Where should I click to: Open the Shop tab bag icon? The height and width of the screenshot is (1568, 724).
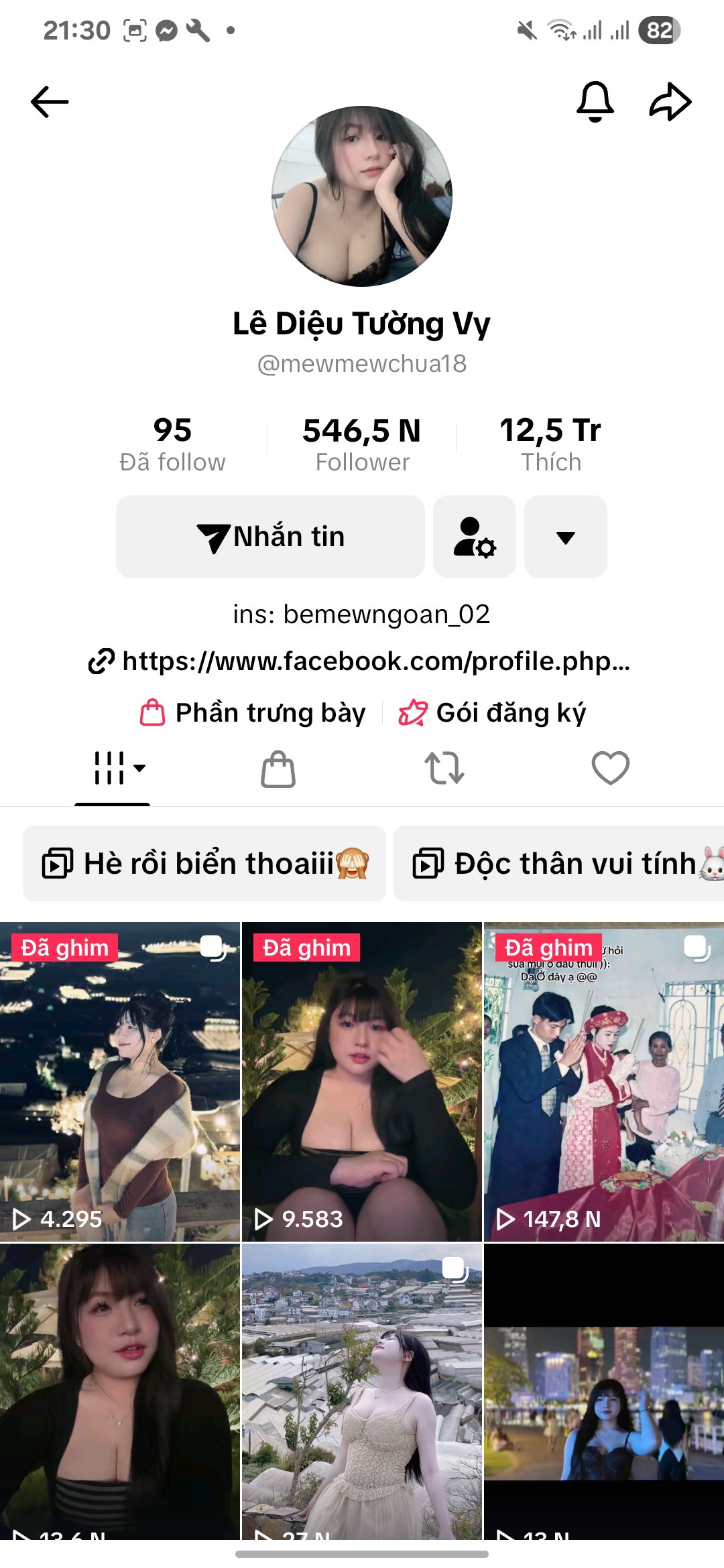(278, 769)
